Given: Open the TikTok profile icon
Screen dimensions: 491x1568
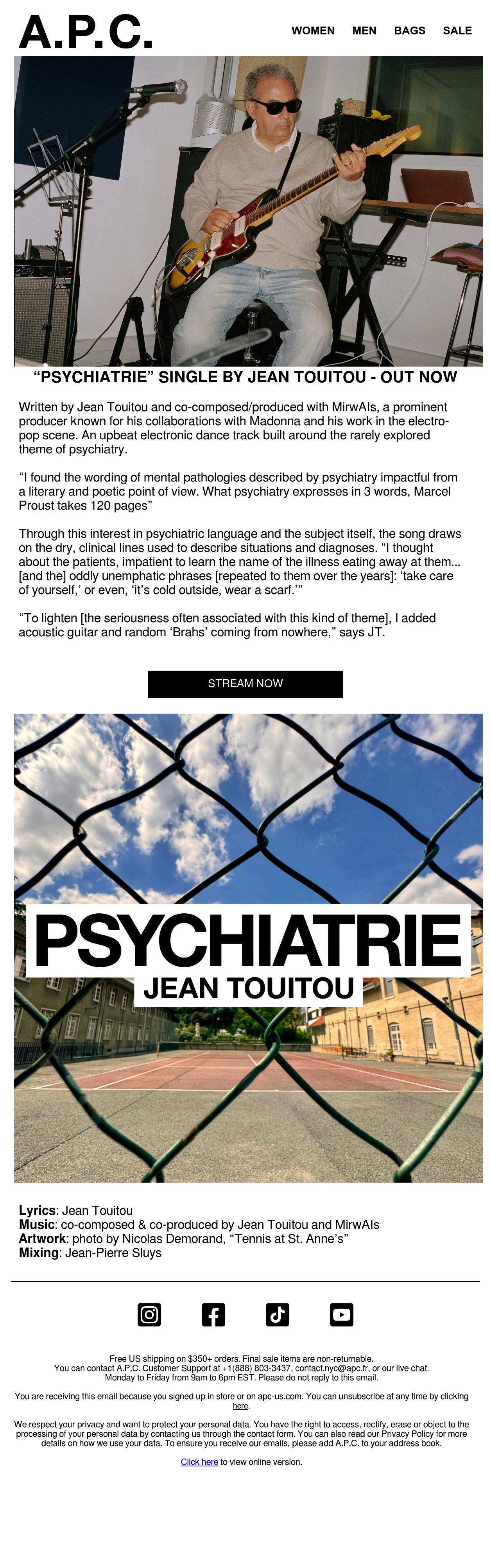Looking at the screenshot, I should point(277,1314).
